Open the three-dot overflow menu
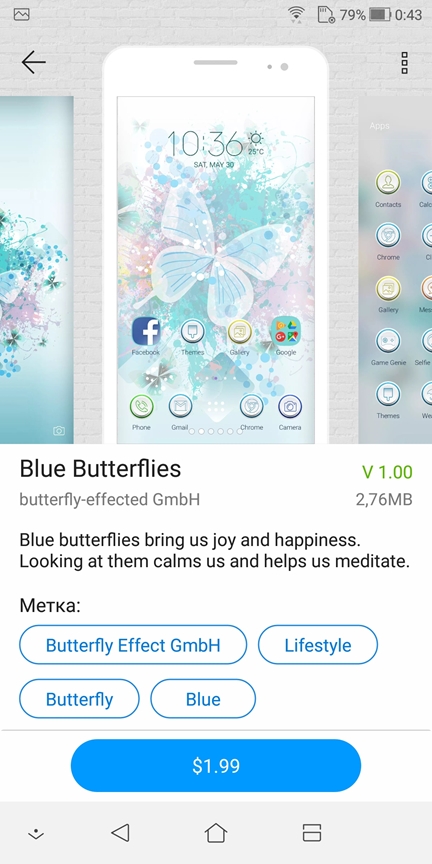This screenshot has width=432, height=864. (404, 63)
